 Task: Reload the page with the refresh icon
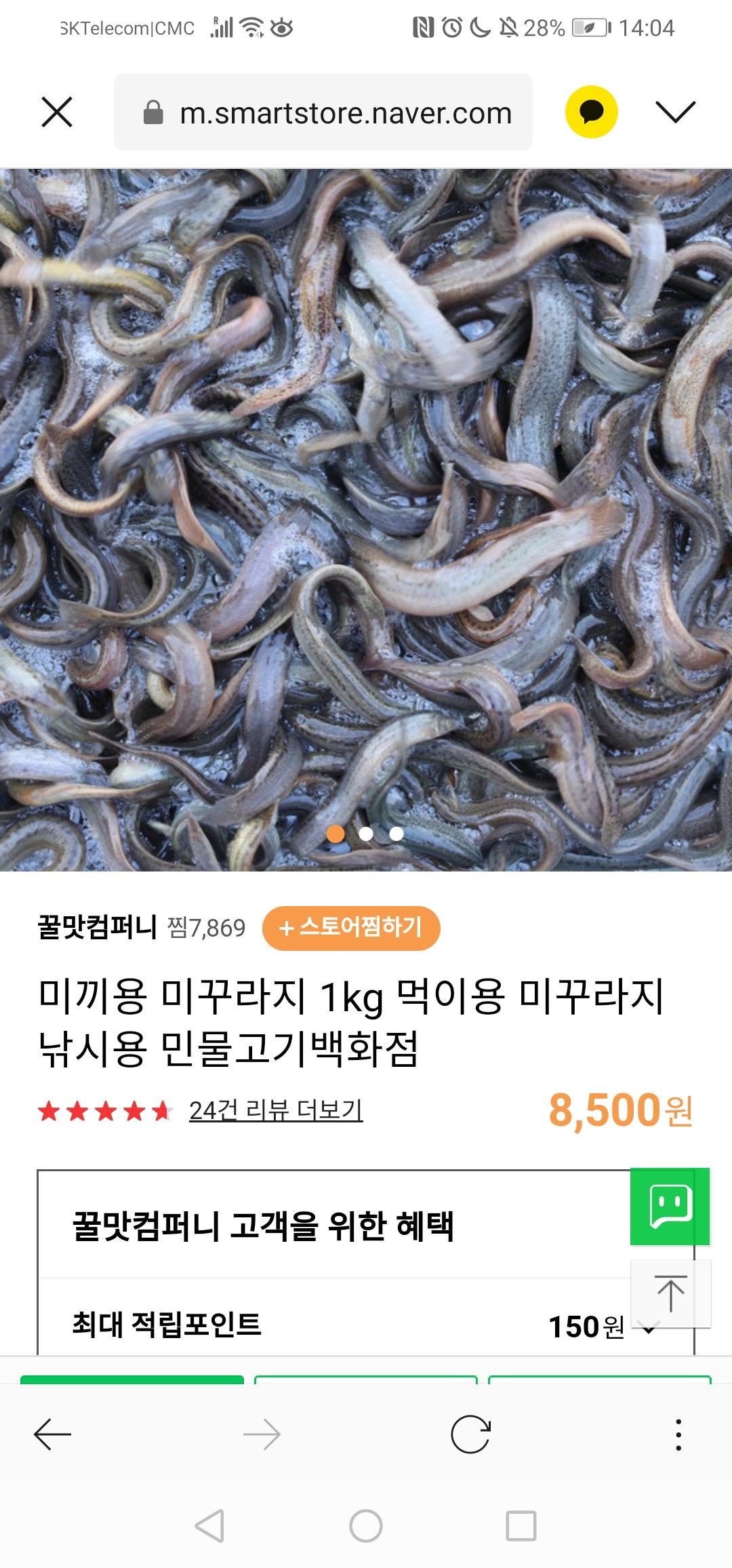pos(470,1434)
